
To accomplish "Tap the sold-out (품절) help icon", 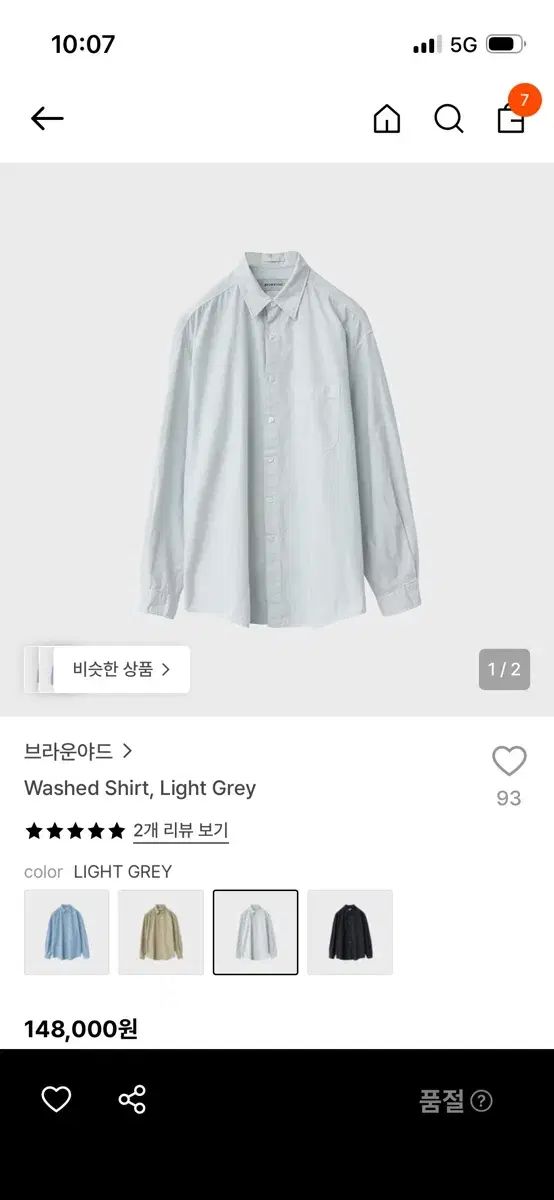I will 481,1101.
